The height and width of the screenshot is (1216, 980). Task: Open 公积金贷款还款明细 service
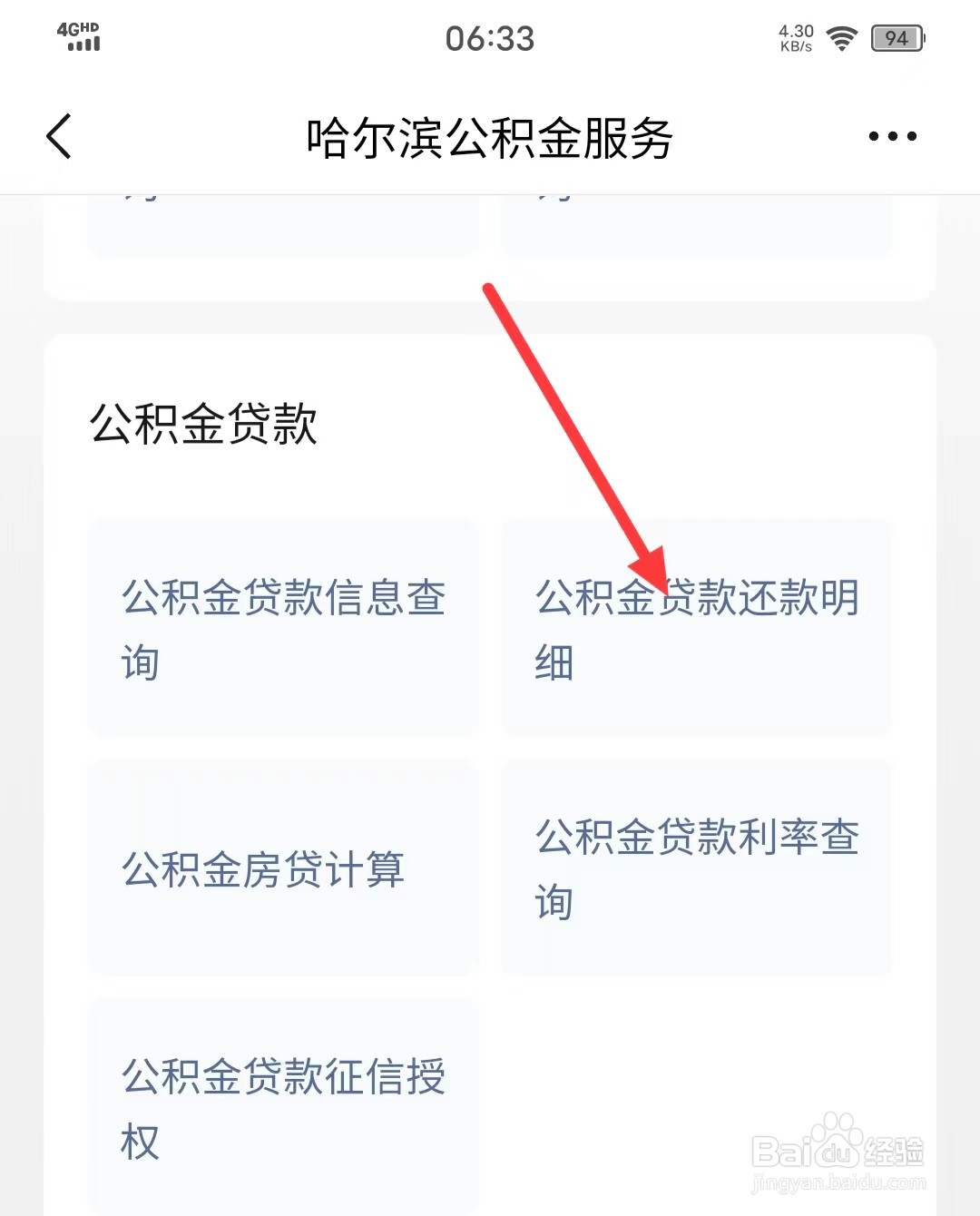pos(696,628)
